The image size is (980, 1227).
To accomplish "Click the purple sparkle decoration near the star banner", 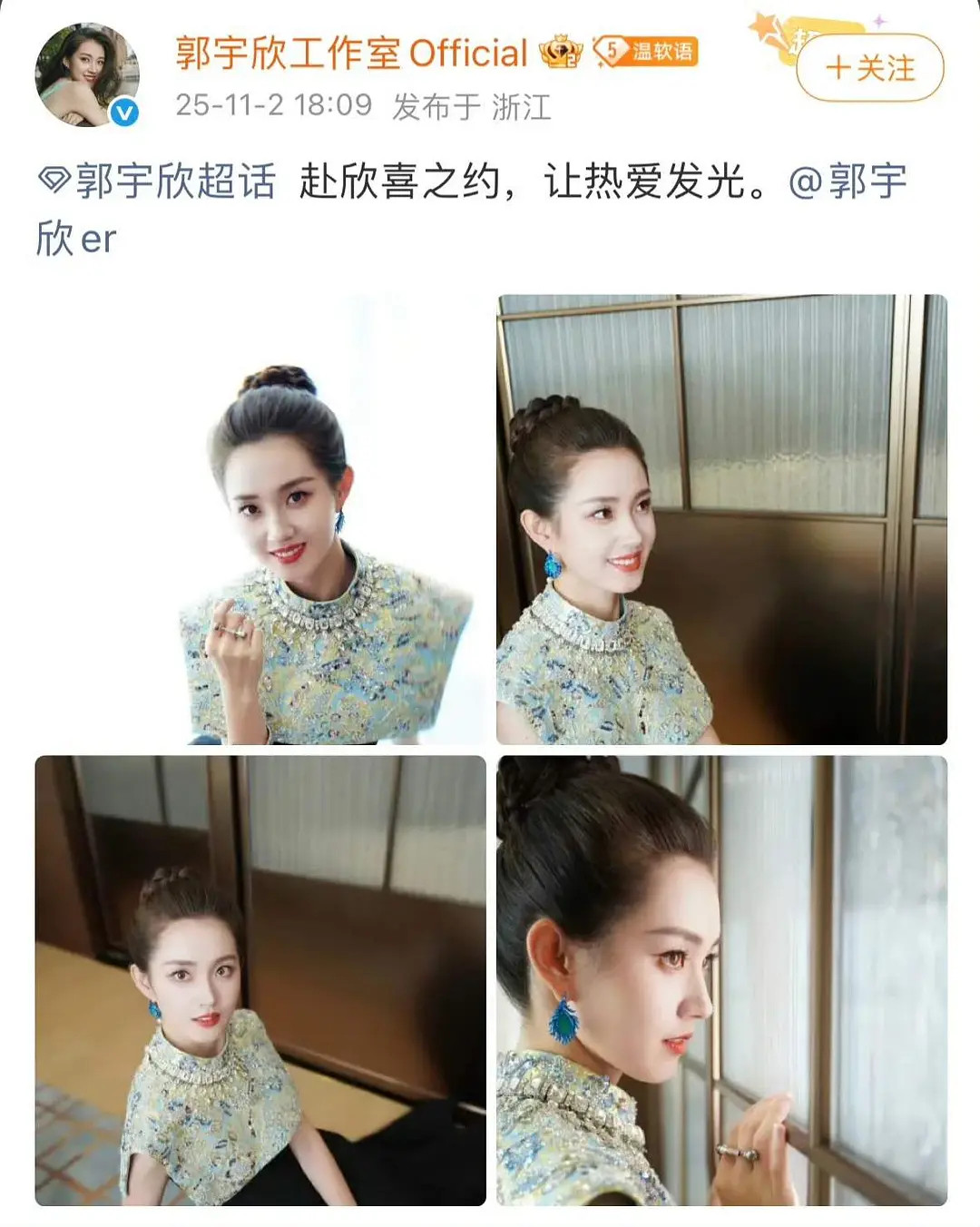I will pos(879,20).
